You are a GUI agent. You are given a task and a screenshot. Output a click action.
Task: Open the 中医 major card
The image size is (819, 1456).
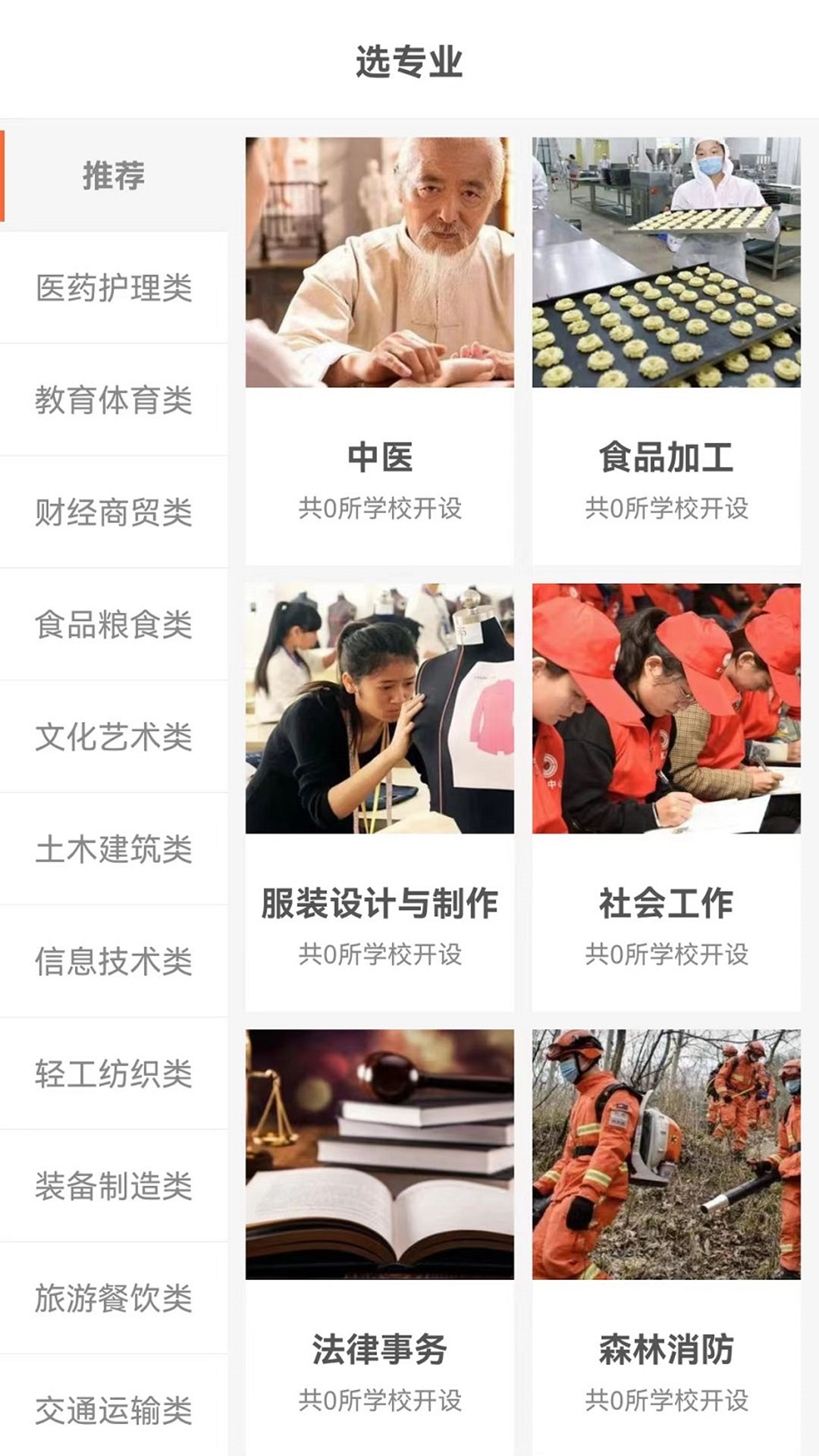pos(379,350)
